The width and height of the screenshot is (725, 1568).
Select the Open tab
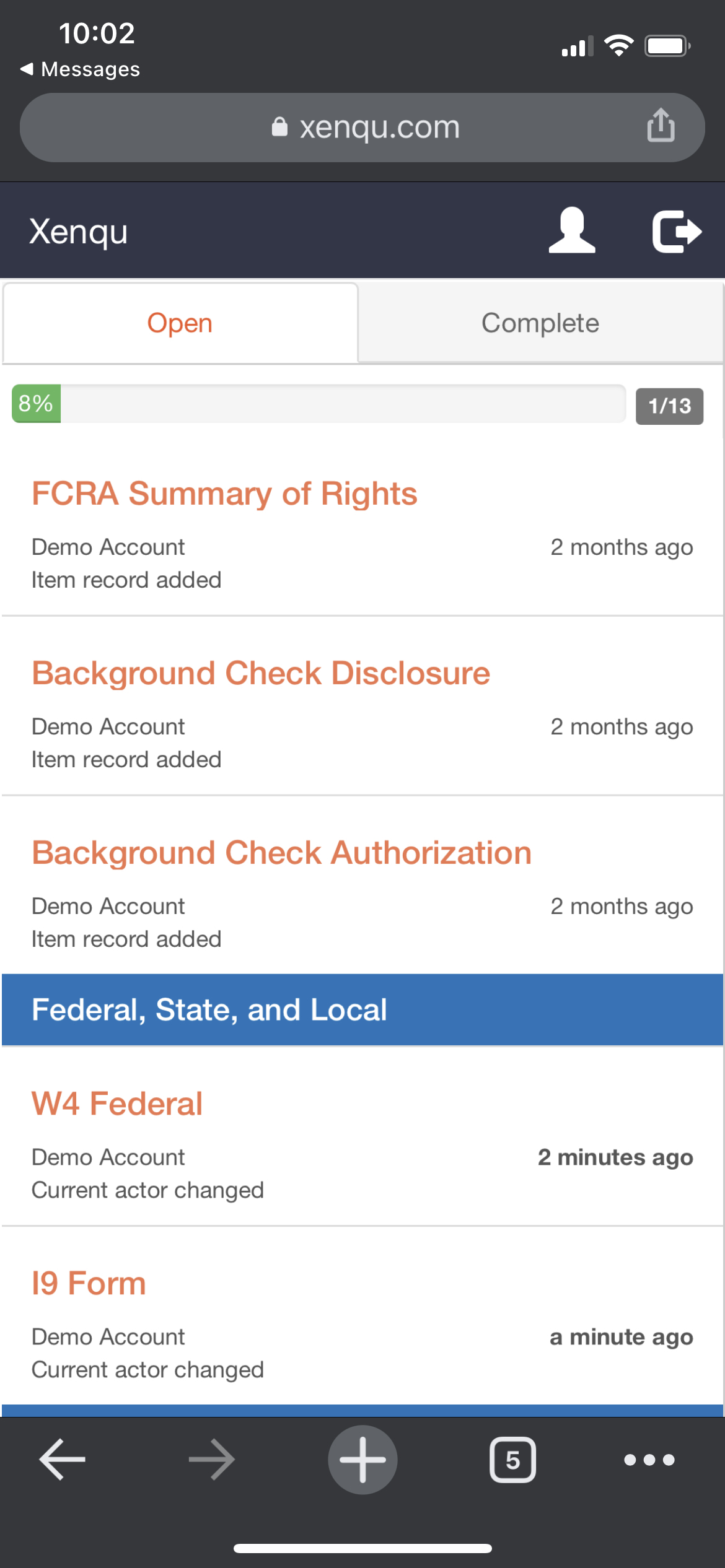point(179,322)
